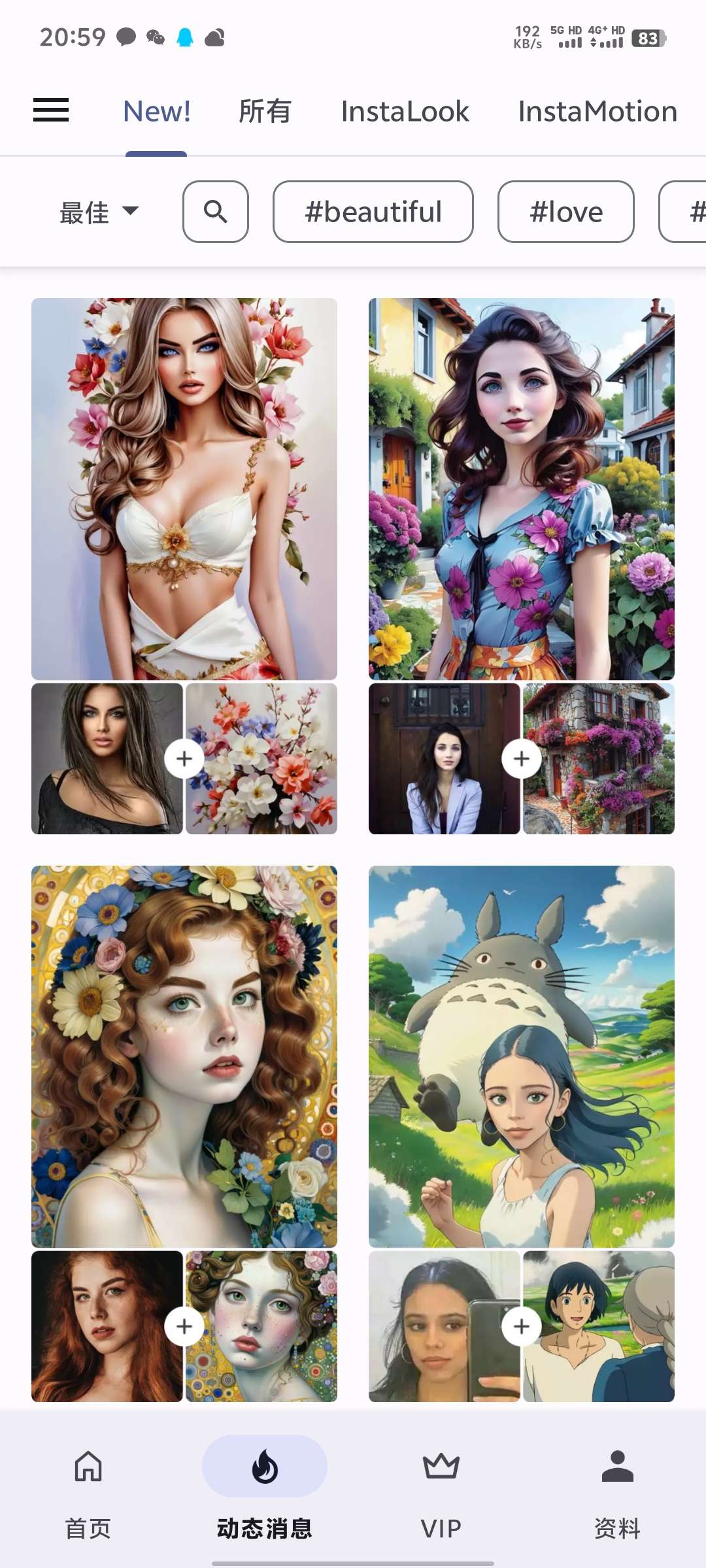The image size is (706, 1568).
Task: Filter by the #love hashtag chip
Action: [566, 212]
